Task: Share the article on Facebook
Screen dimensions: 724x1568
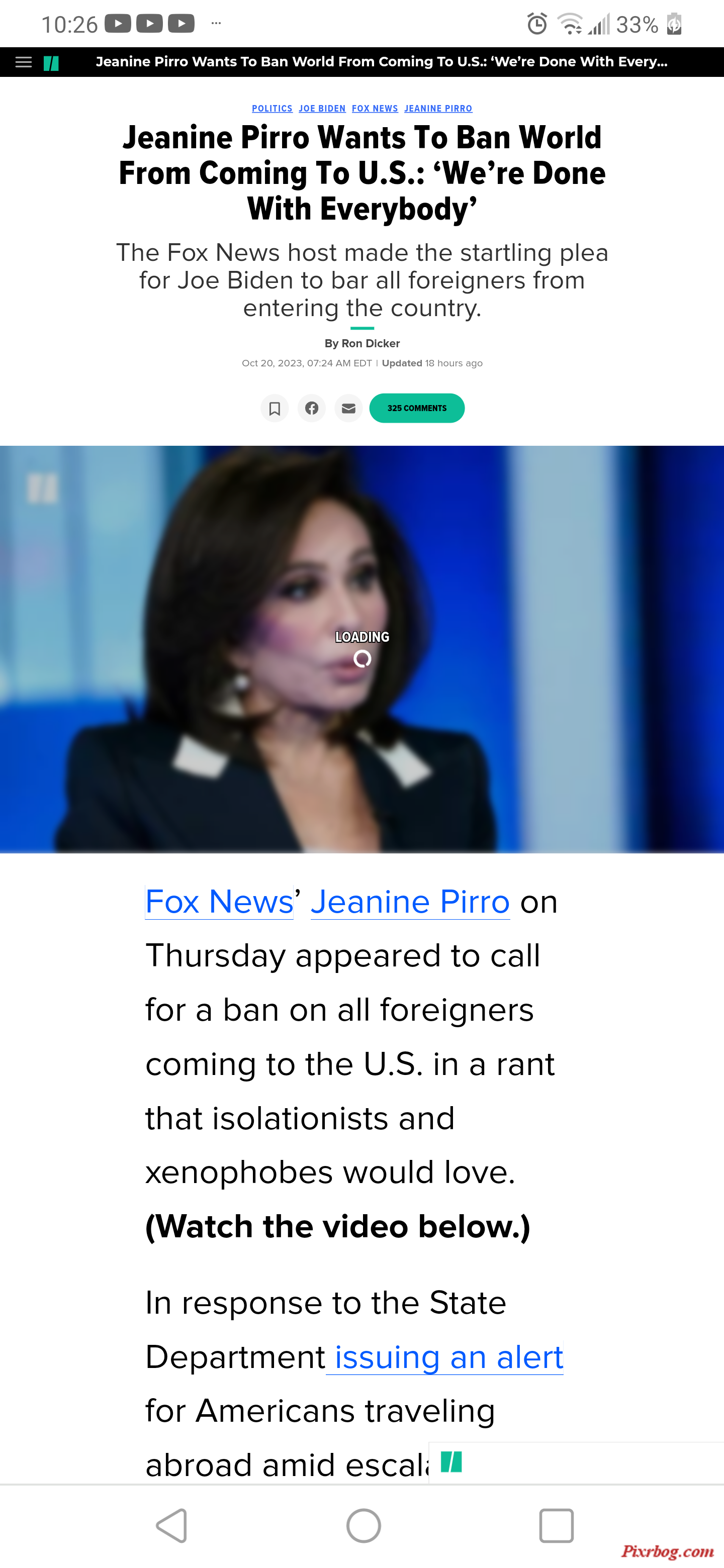Action: (x=312, y=408)
